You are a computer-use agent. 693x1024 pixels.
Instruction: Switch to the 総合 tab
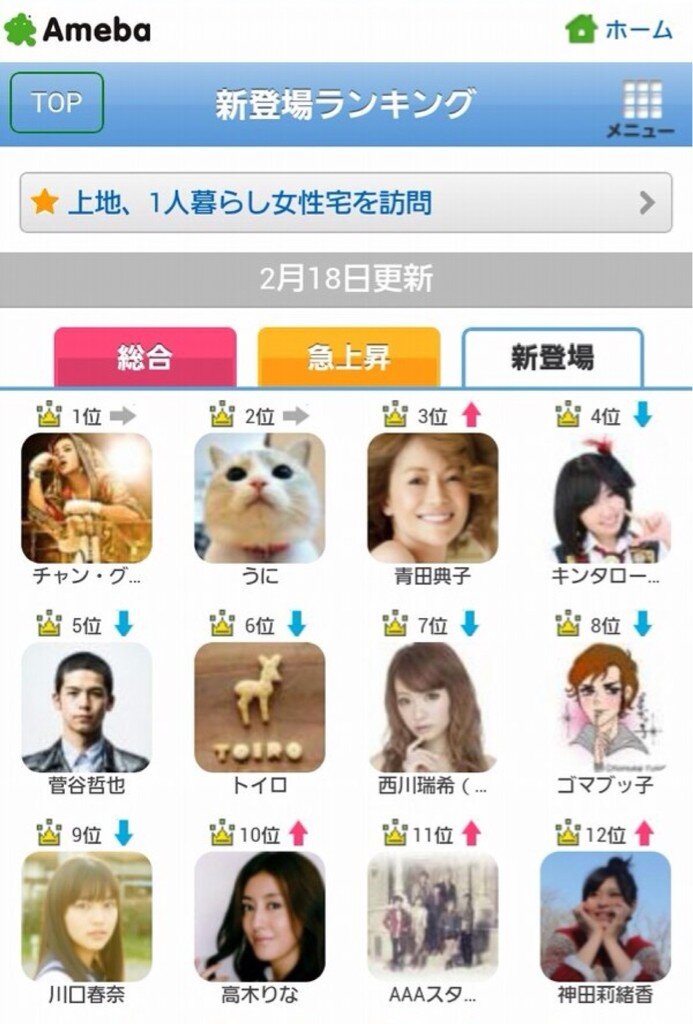tap(145, 357)
